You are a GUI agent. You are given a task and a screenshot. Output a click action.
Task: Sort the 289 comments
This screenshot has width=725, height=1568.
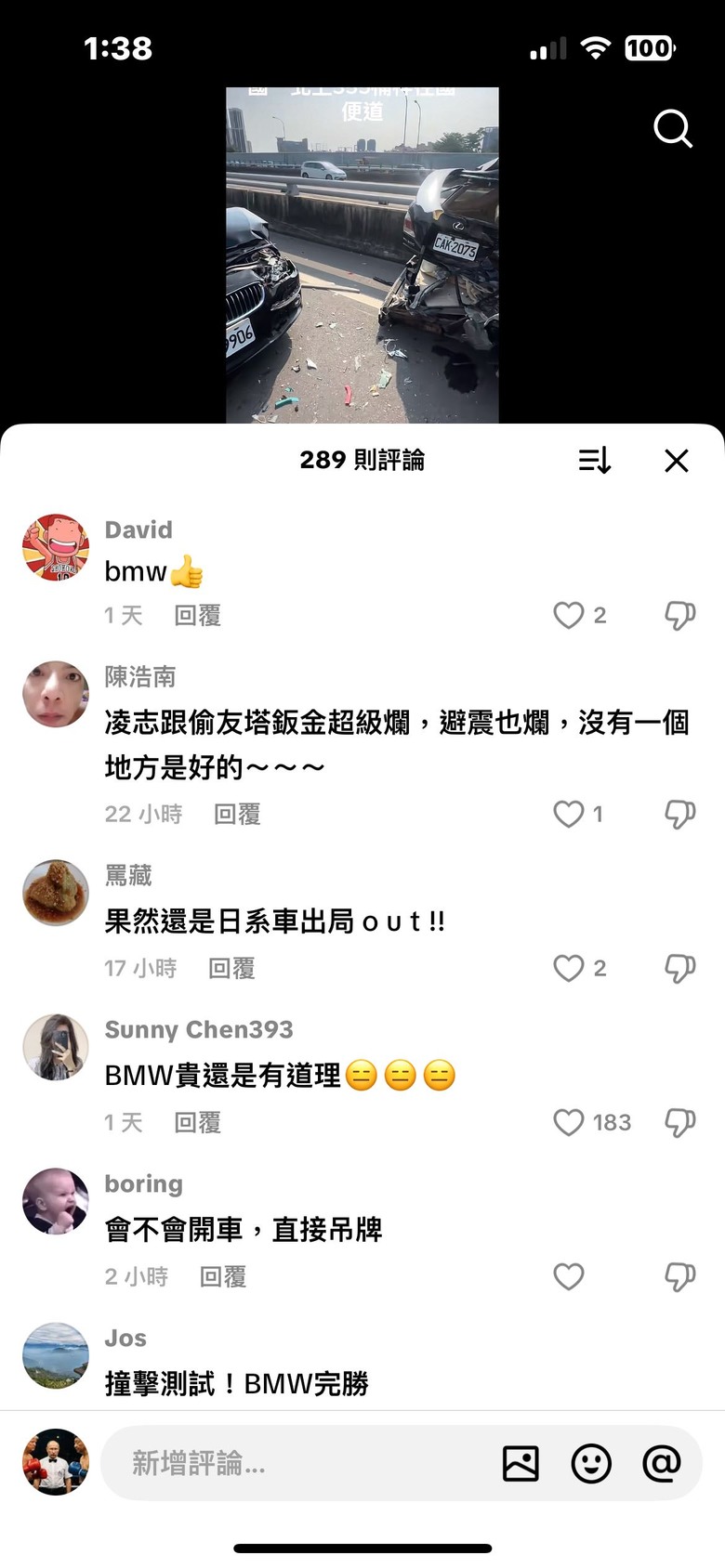tap(594, 460)
